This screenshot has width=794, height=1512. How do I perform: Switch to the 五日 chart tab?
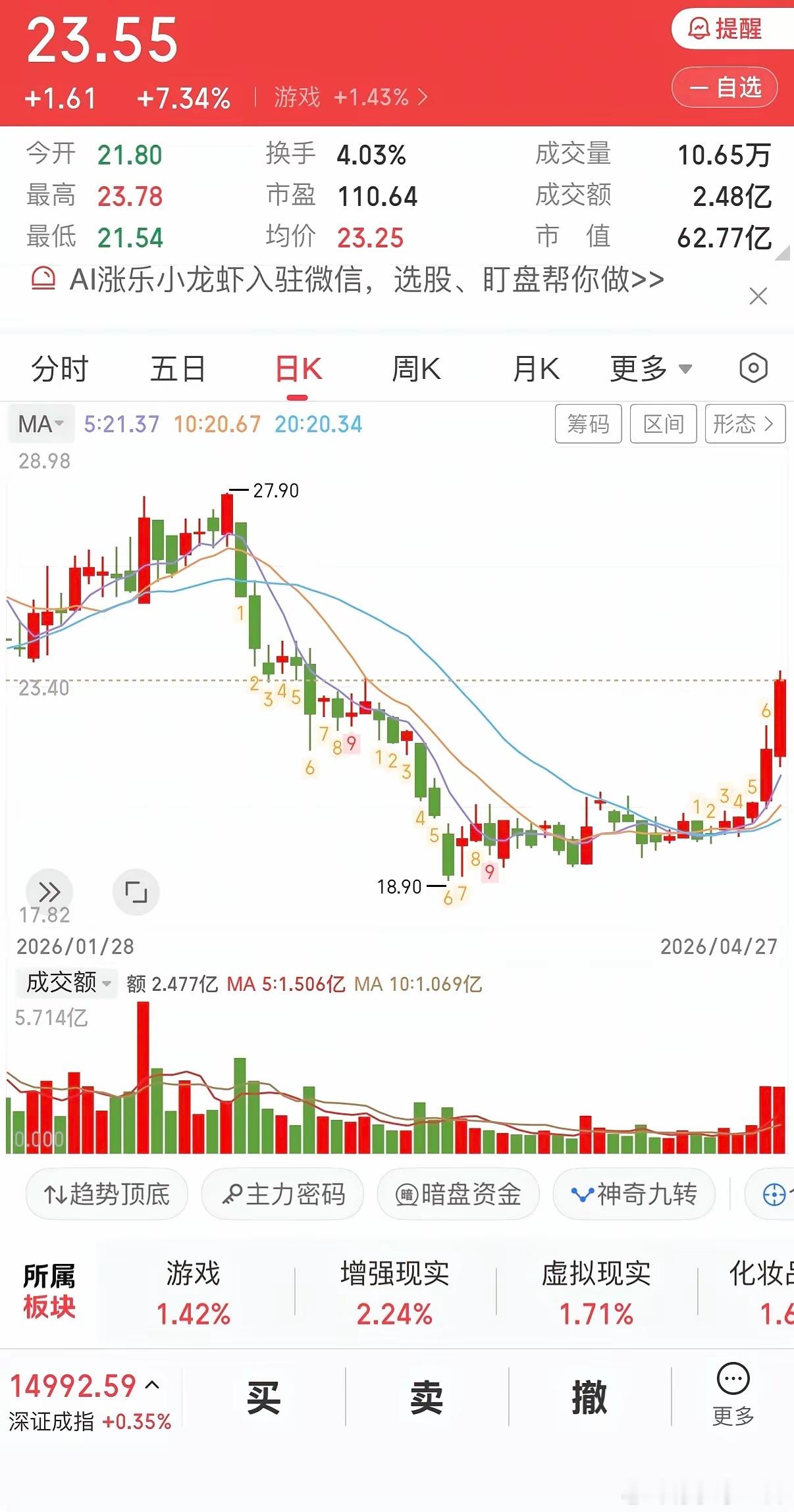coord(178,368)
